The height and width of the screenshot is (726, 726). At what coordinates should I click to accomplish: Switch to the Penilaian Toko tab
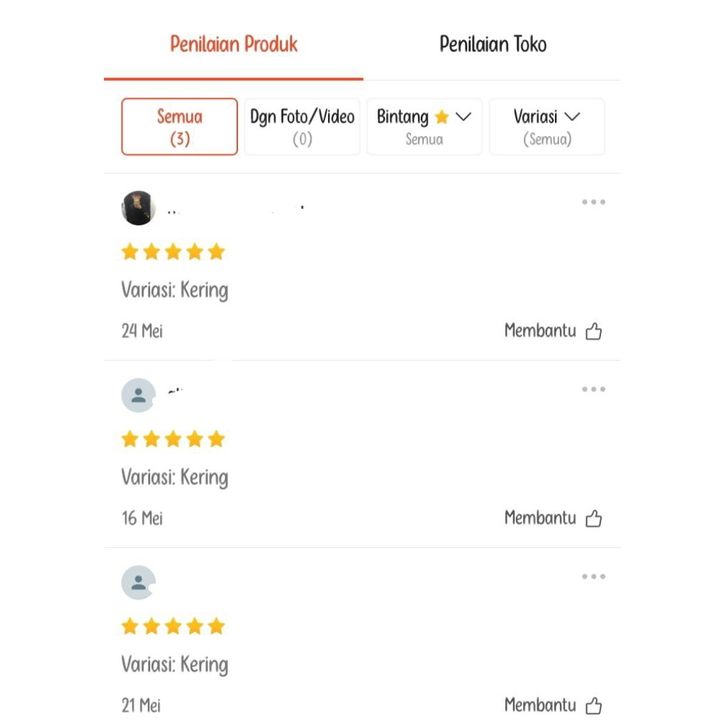point(493,44)
